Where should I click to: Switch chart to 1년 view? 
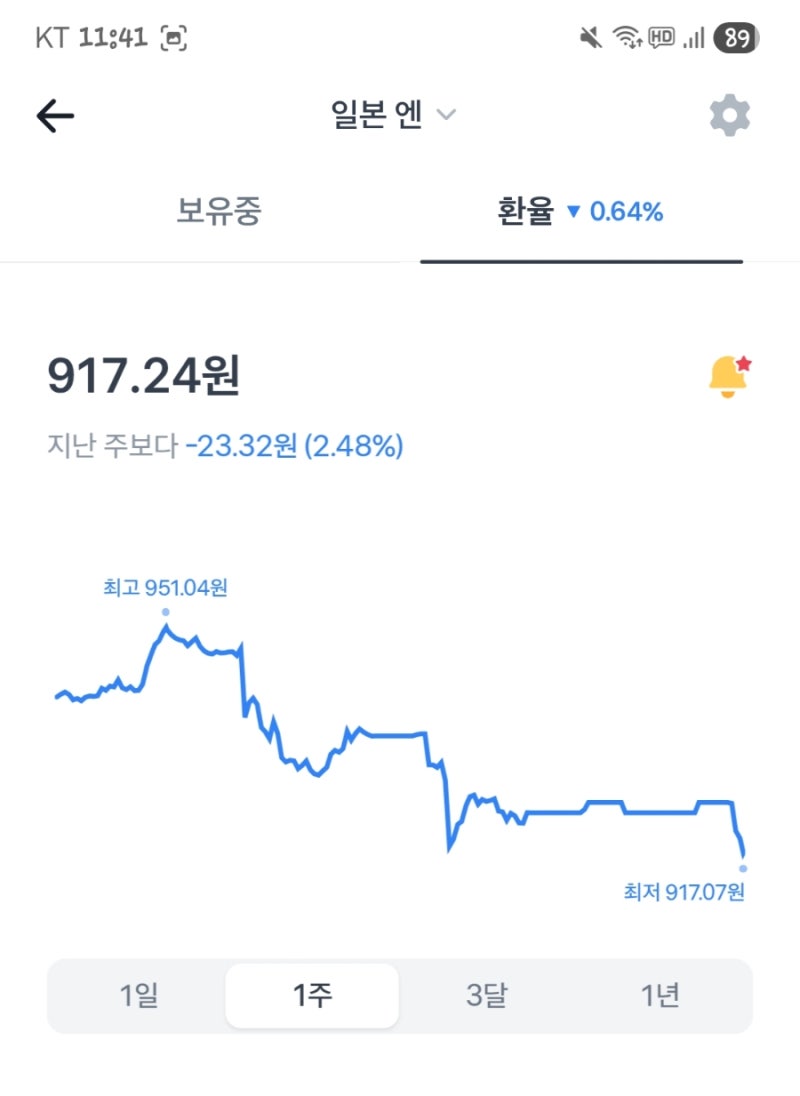click(659, 995)
